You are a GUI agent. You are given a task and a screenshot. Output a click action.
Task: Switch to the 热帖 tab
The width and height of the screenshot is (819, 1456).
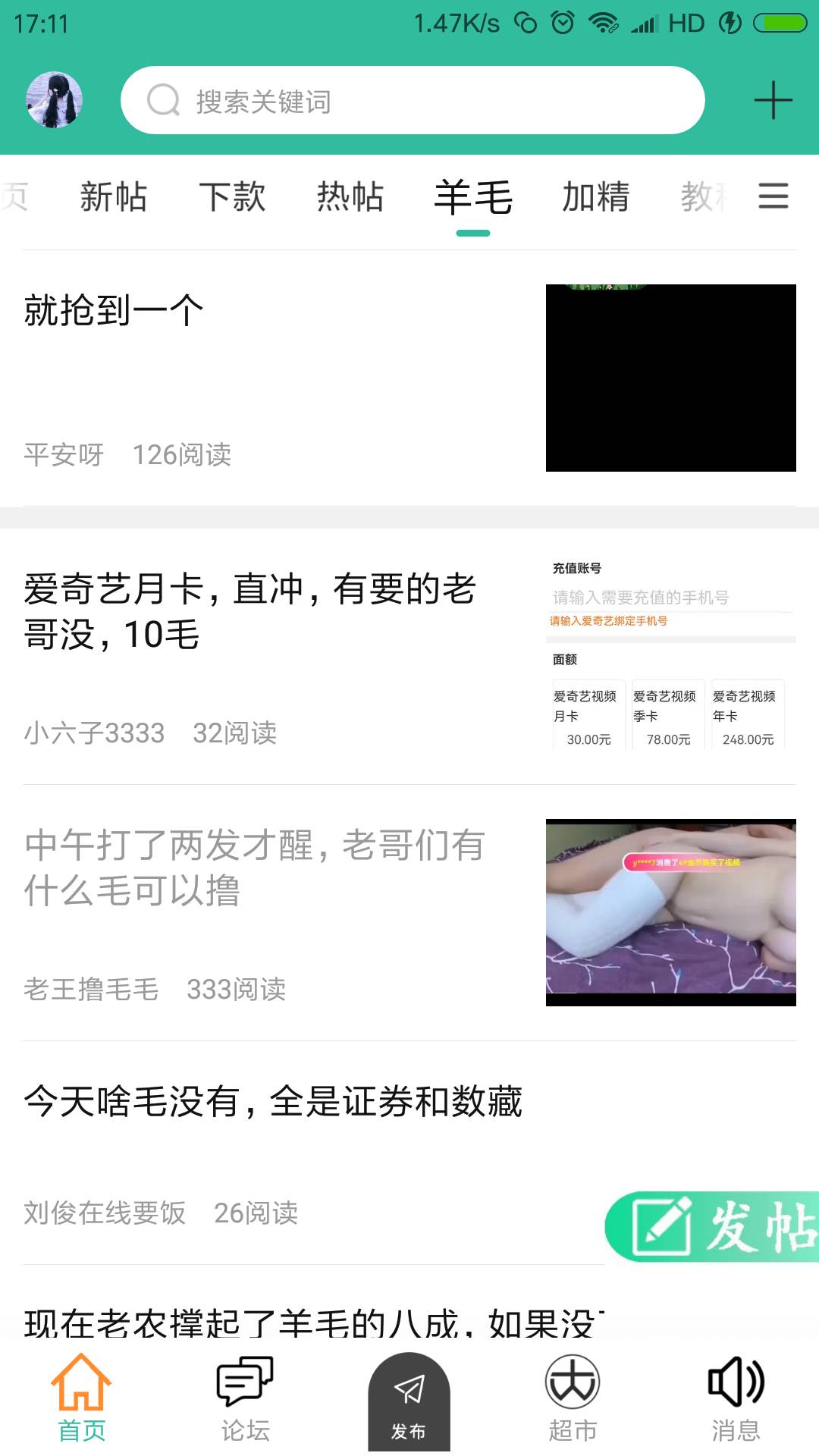[x=350, y=197]
